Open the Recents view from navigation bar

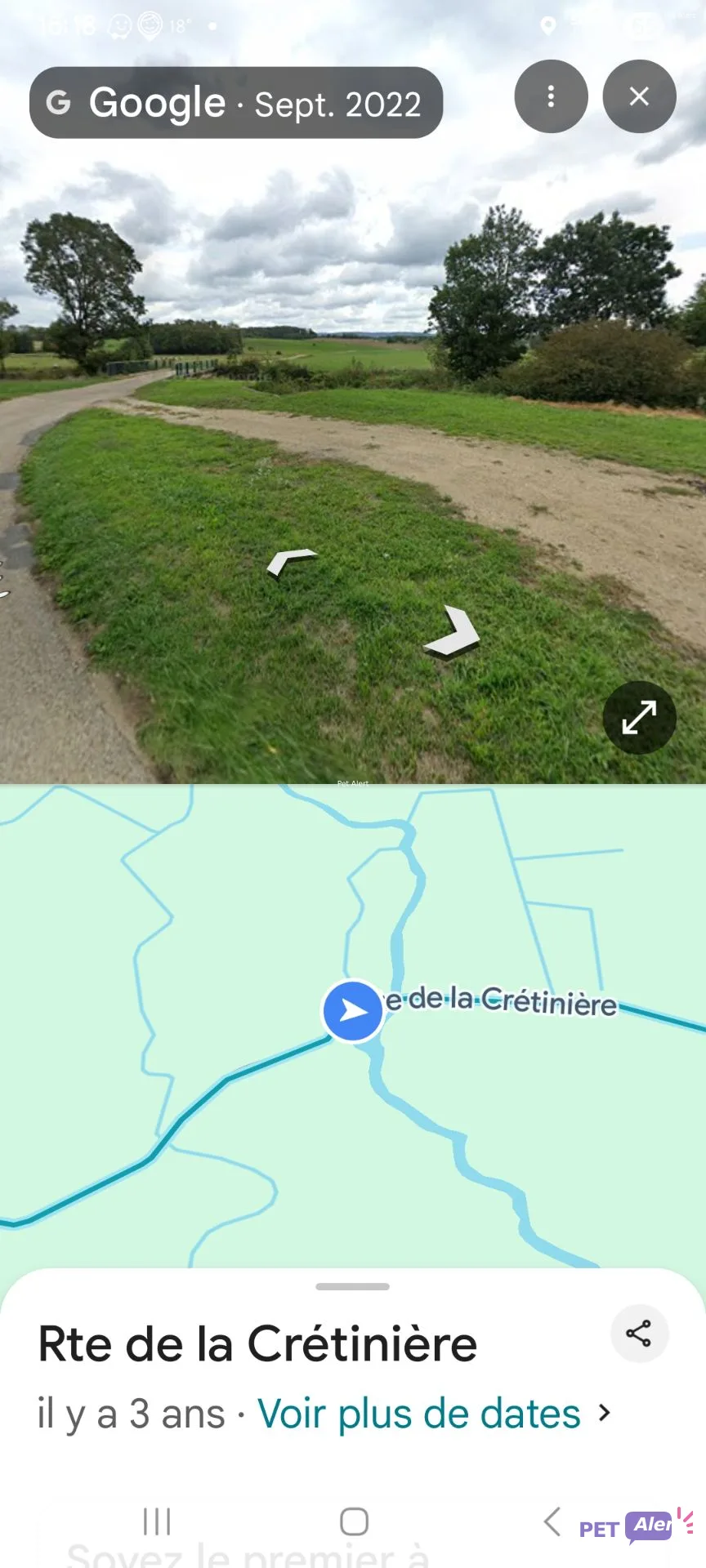pyautogui.click(x=155, y=1521)
